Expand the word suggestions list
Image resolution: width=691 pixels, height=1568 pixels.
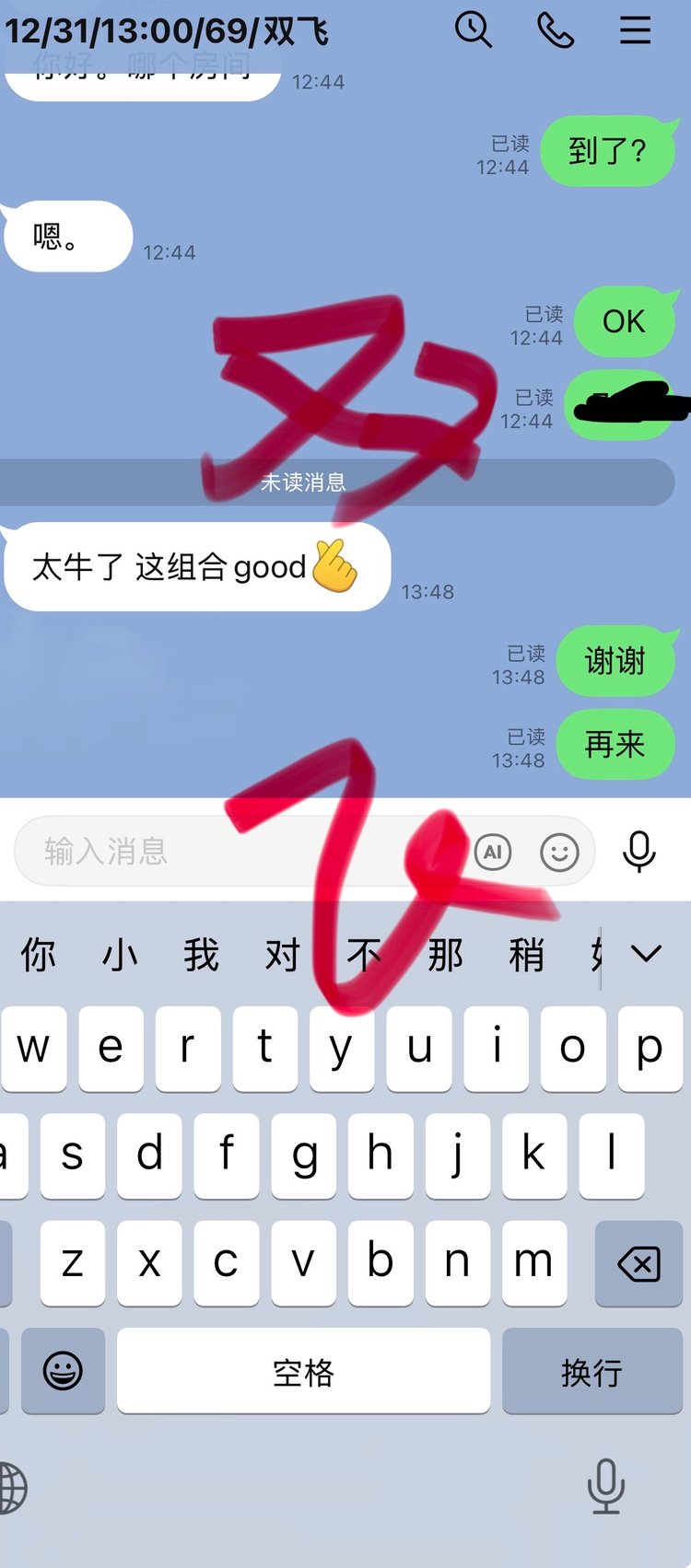[647, 954]
